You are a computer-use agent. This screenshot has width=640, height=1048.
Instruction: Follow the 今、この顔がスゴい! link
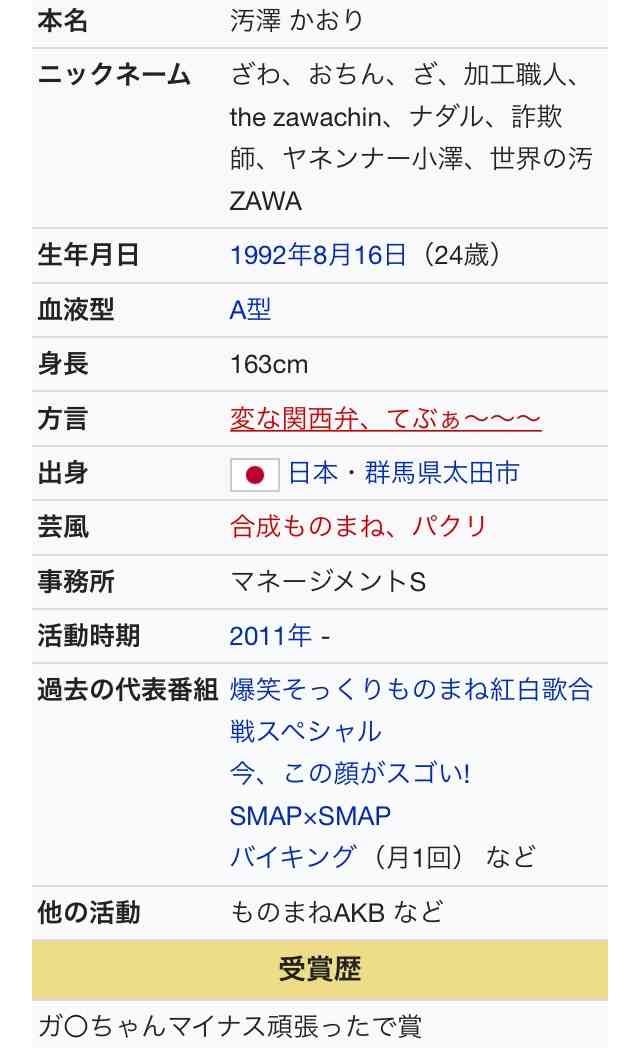click(350, 773)
